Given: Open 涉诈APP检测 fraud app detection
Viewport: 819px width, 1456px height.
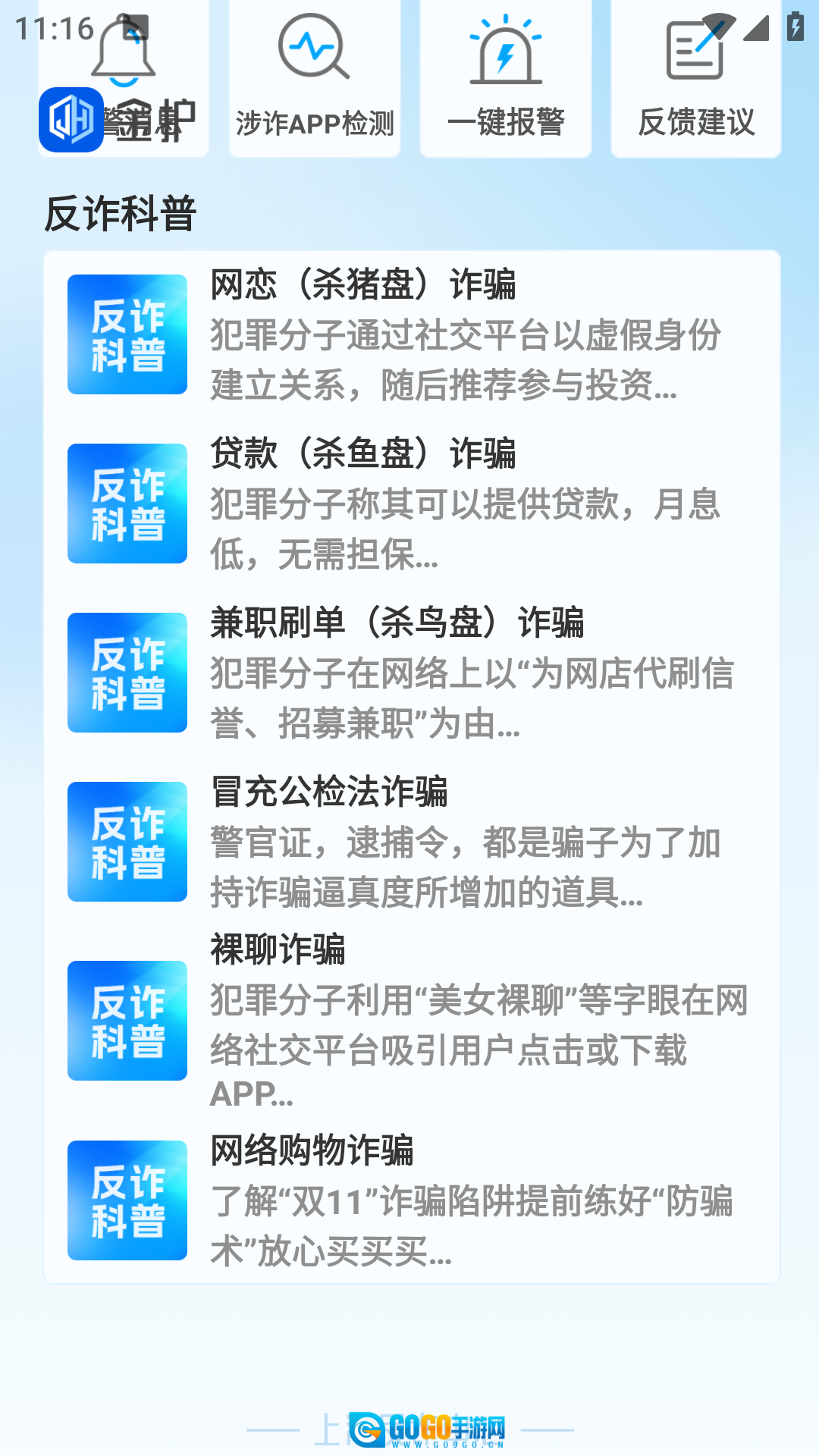Looking at the screenshot, I should pos(315,80).
